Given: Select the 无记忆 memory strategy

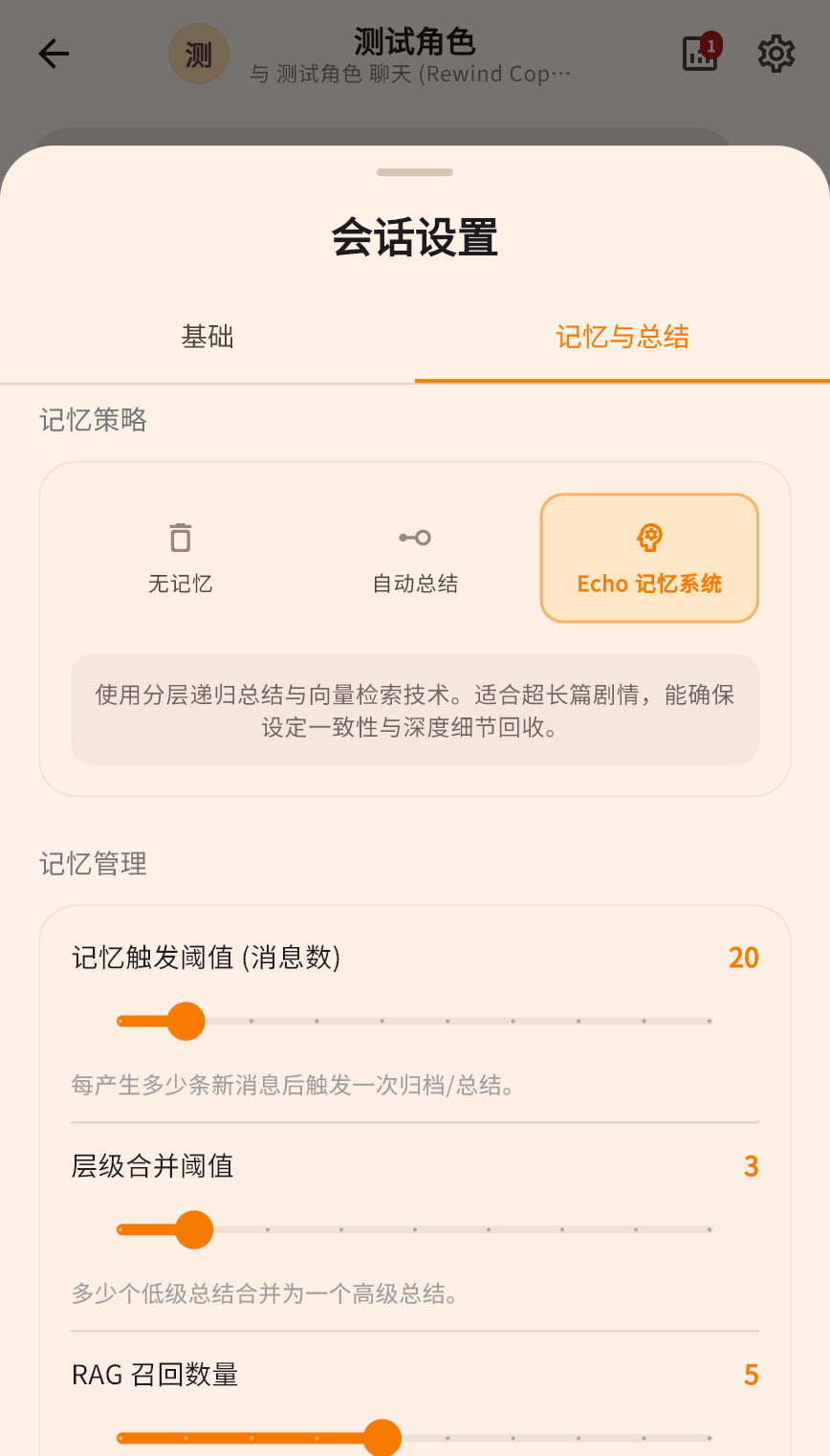Looking at the screenshot, I should coord(180,560).
